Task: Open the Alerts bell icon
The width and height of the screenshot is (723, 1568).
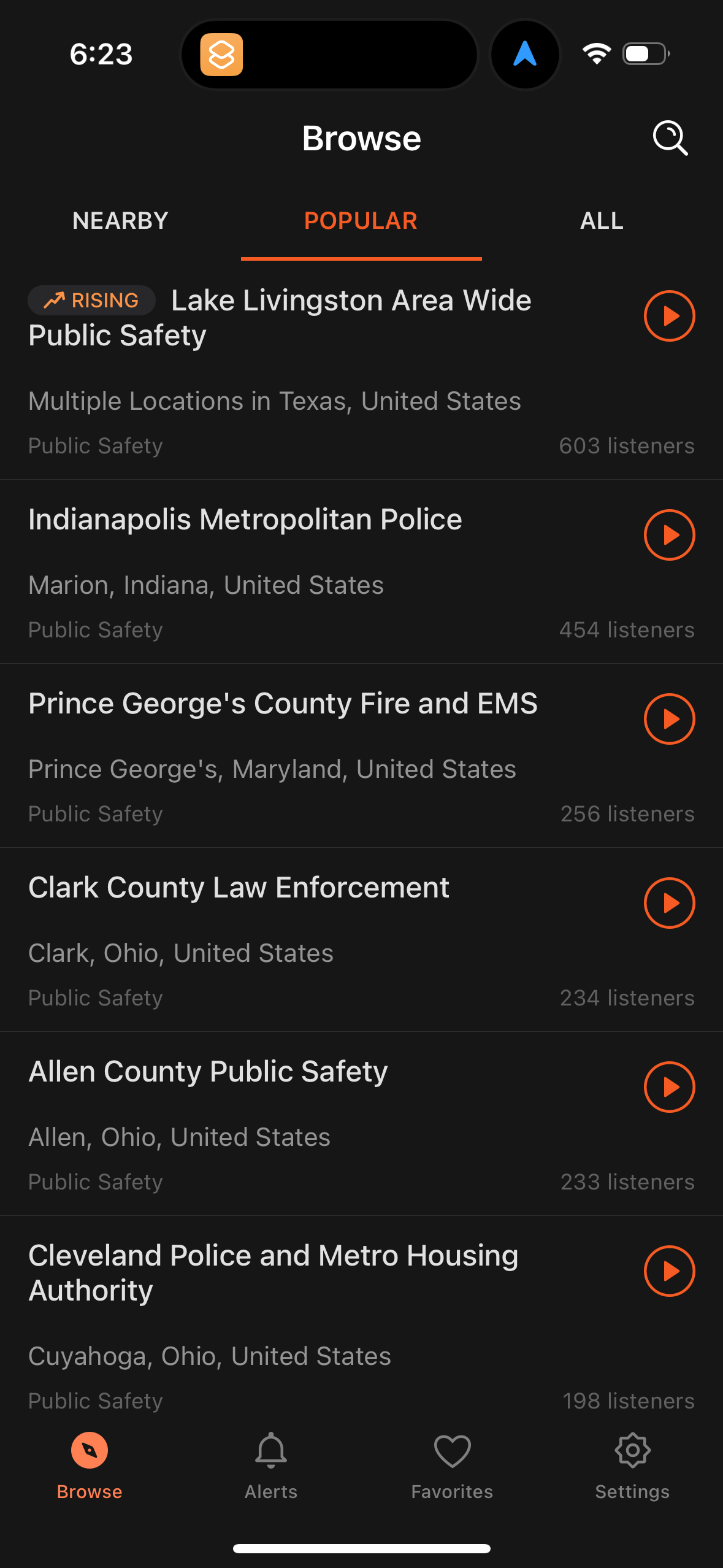Action: point(270,1451)
